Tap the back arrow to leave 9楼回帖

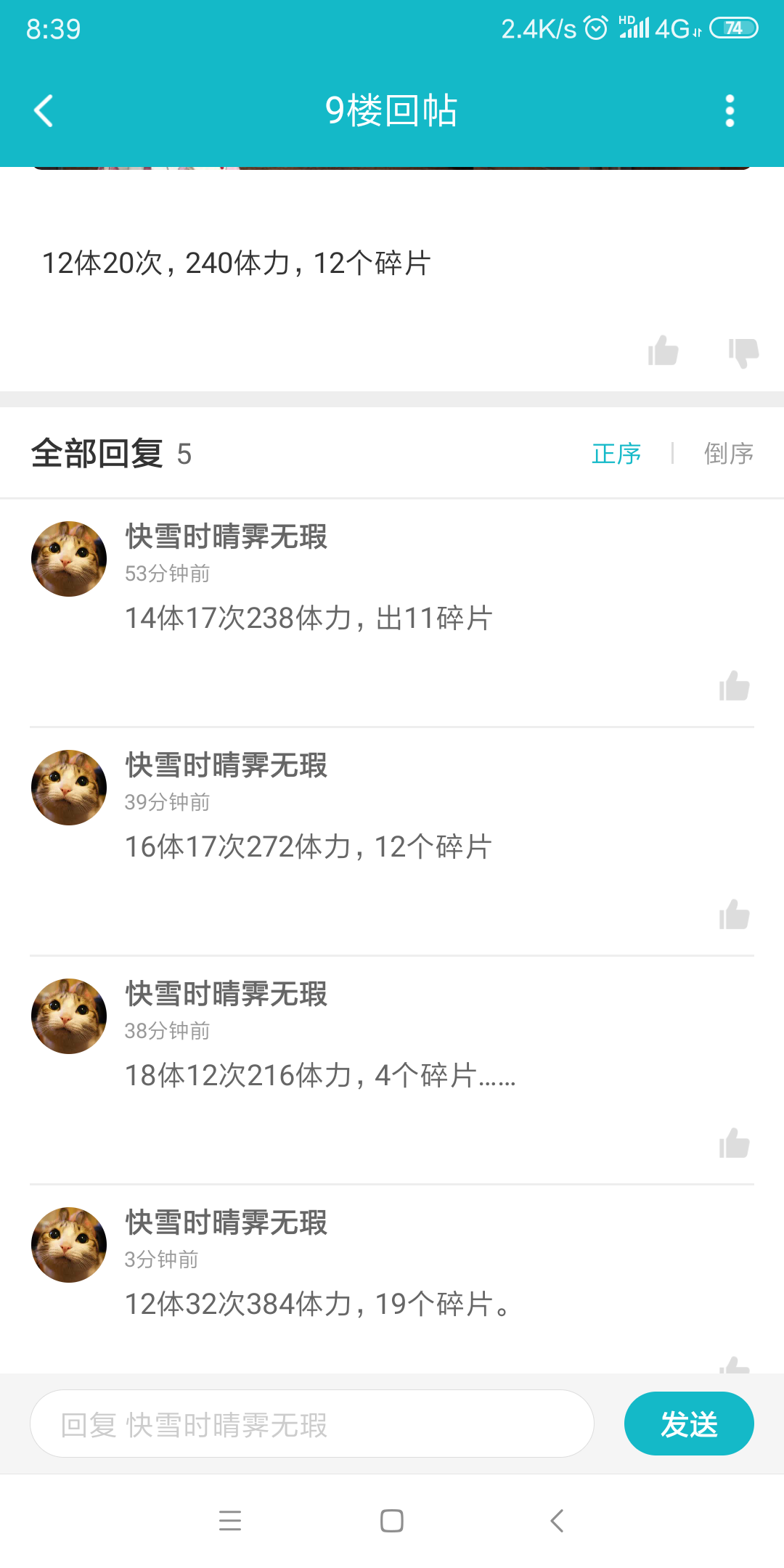tap(44, 110)
